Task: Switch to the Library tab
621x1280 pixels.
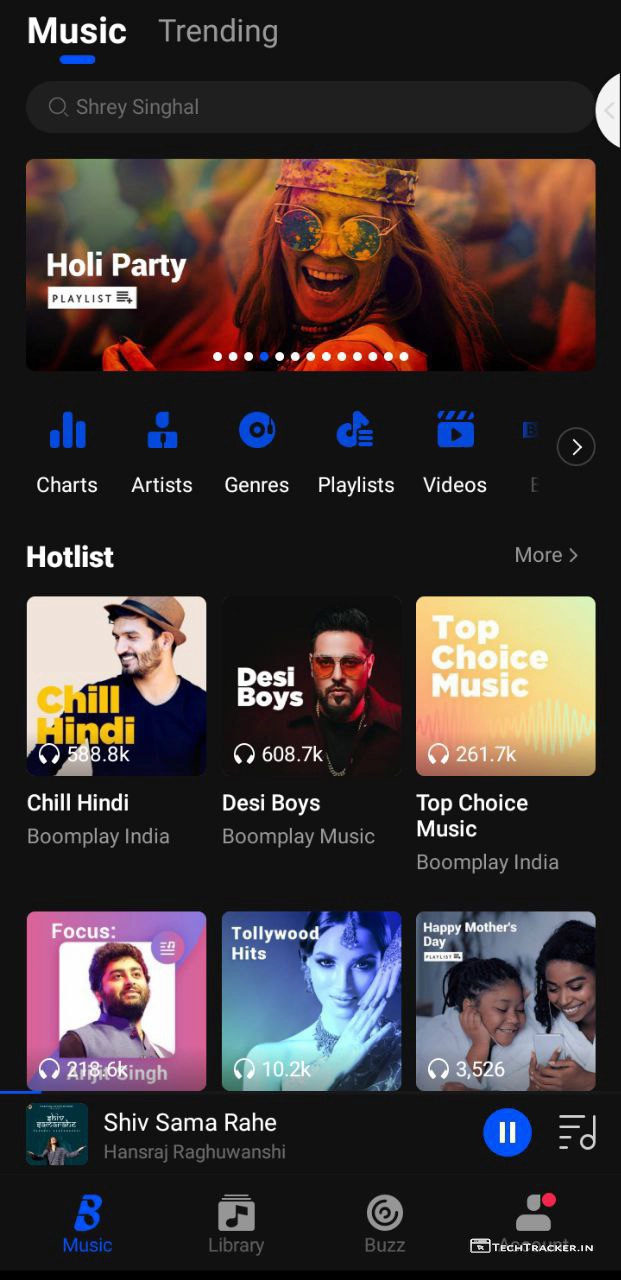Action: (x=236, y=1224)
